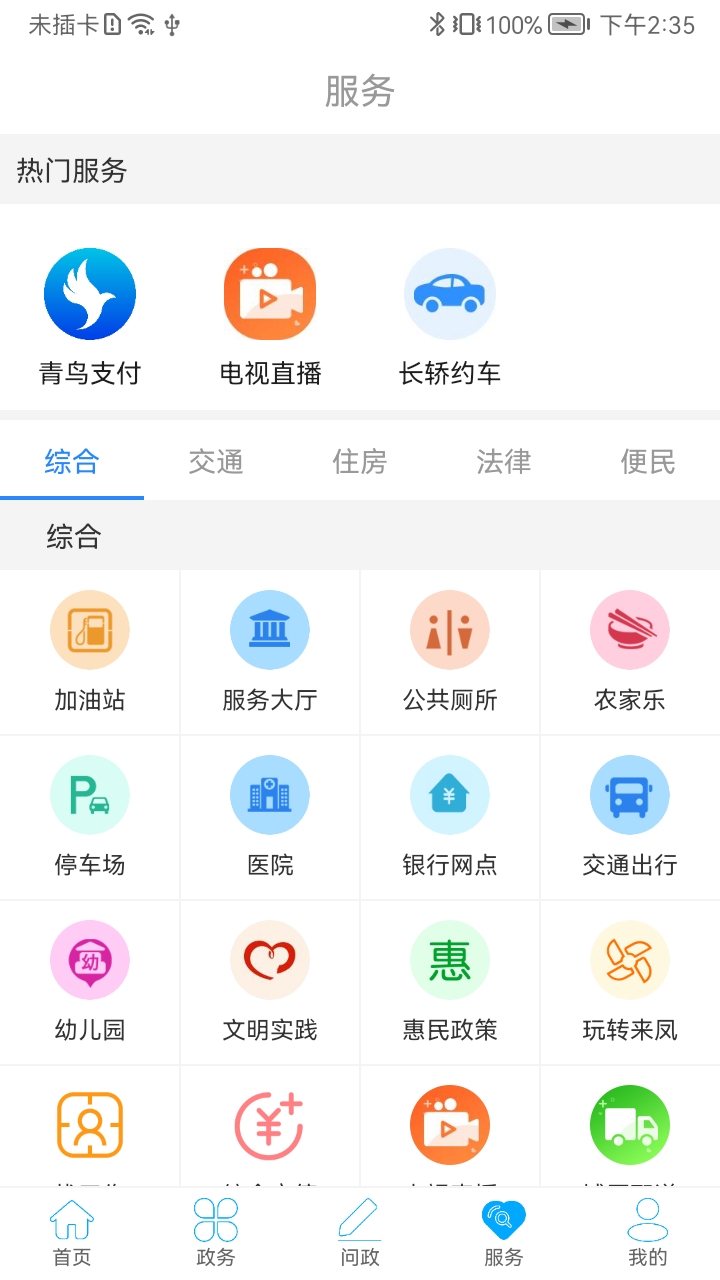Open the 住房 category tab
The image size is (720, 1280).
360,462
